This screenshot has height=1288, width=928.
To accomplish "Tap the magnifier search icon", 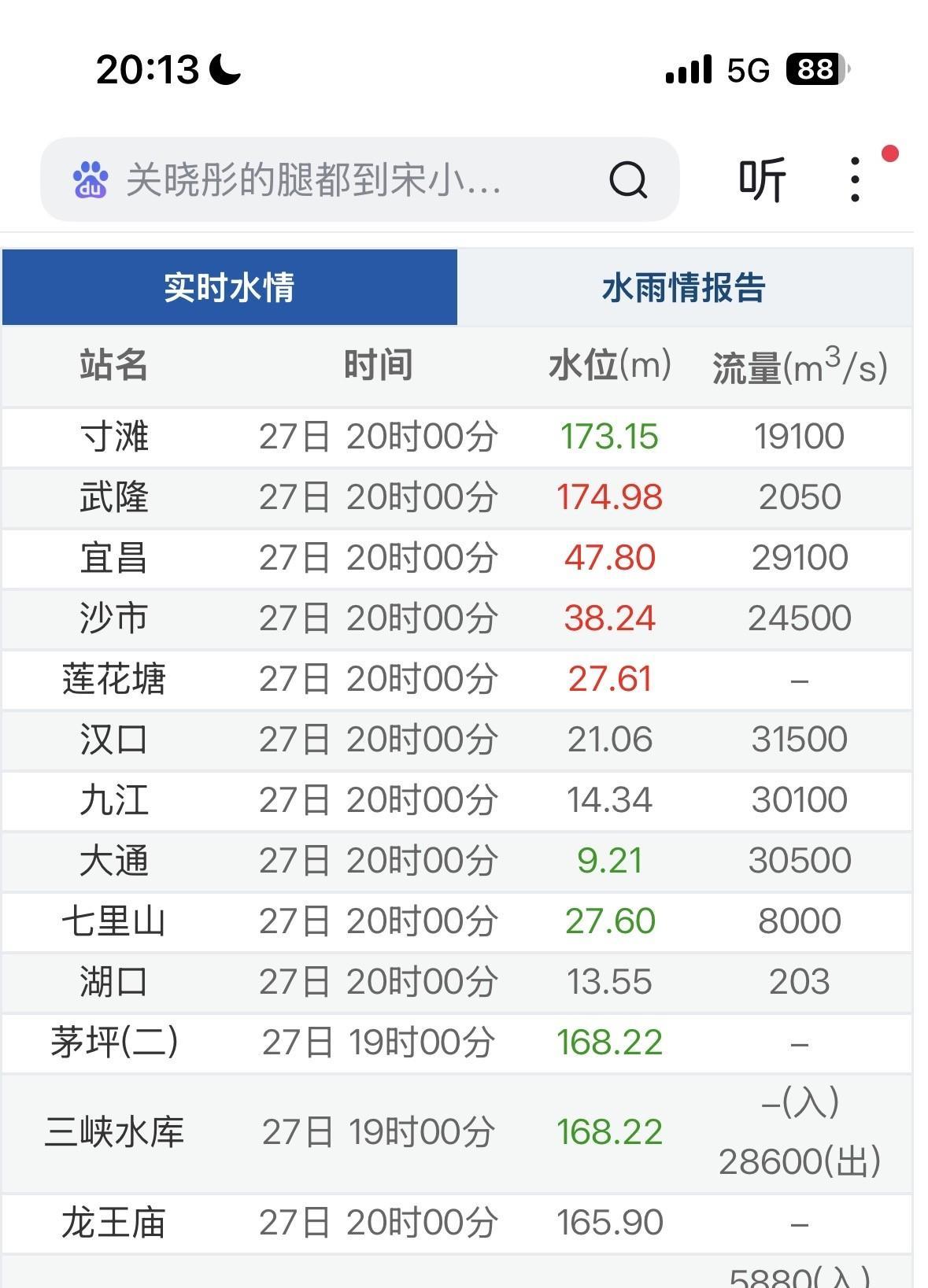I will click(x=628, y=180).
